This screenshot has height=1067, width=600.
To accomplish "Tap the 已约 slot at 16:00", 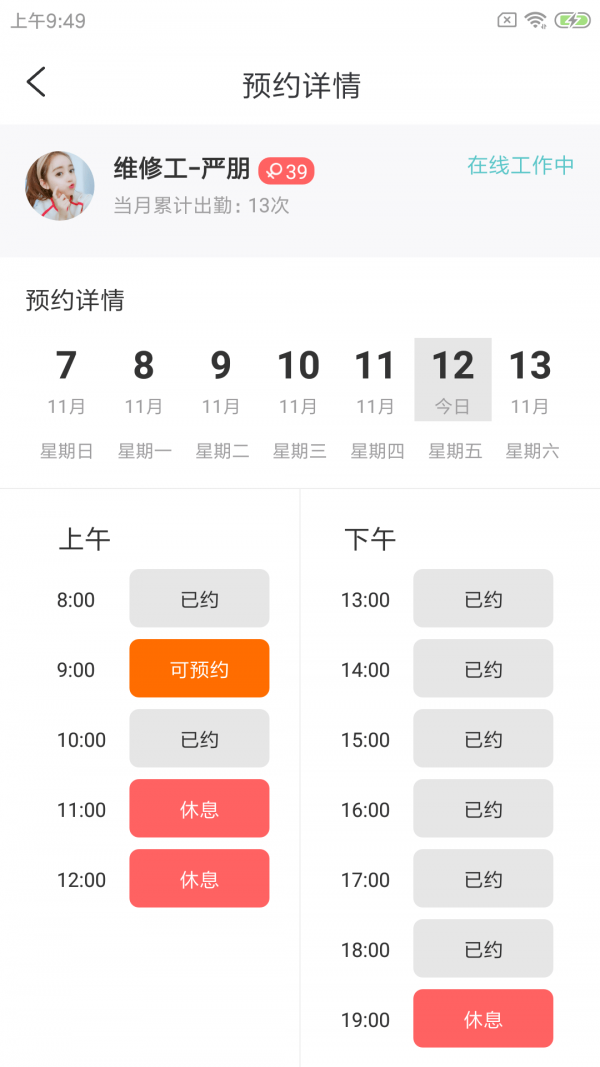I will tap(483, 809).
